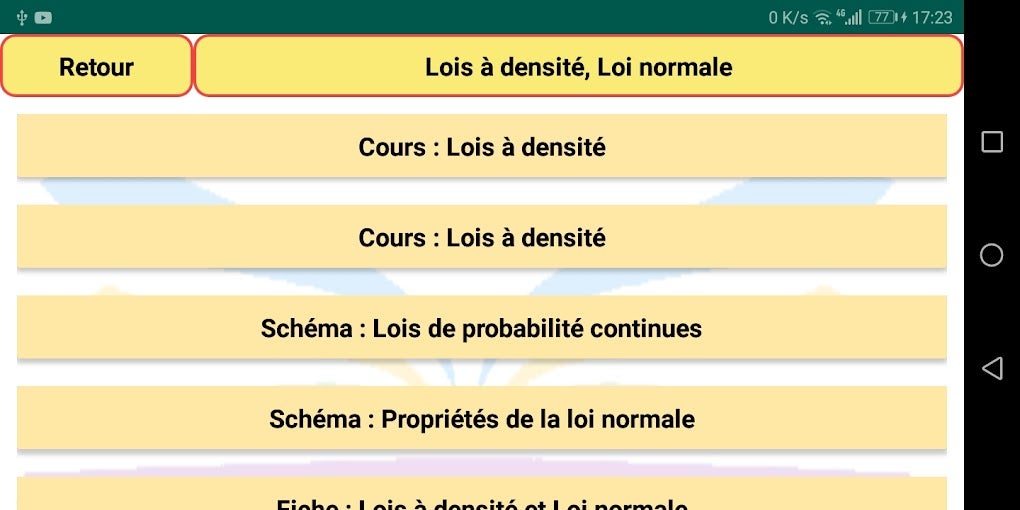The height and width of the screenshot is (510, 1020).
Task: Go to the system home screen
Action: click(991, 255)
